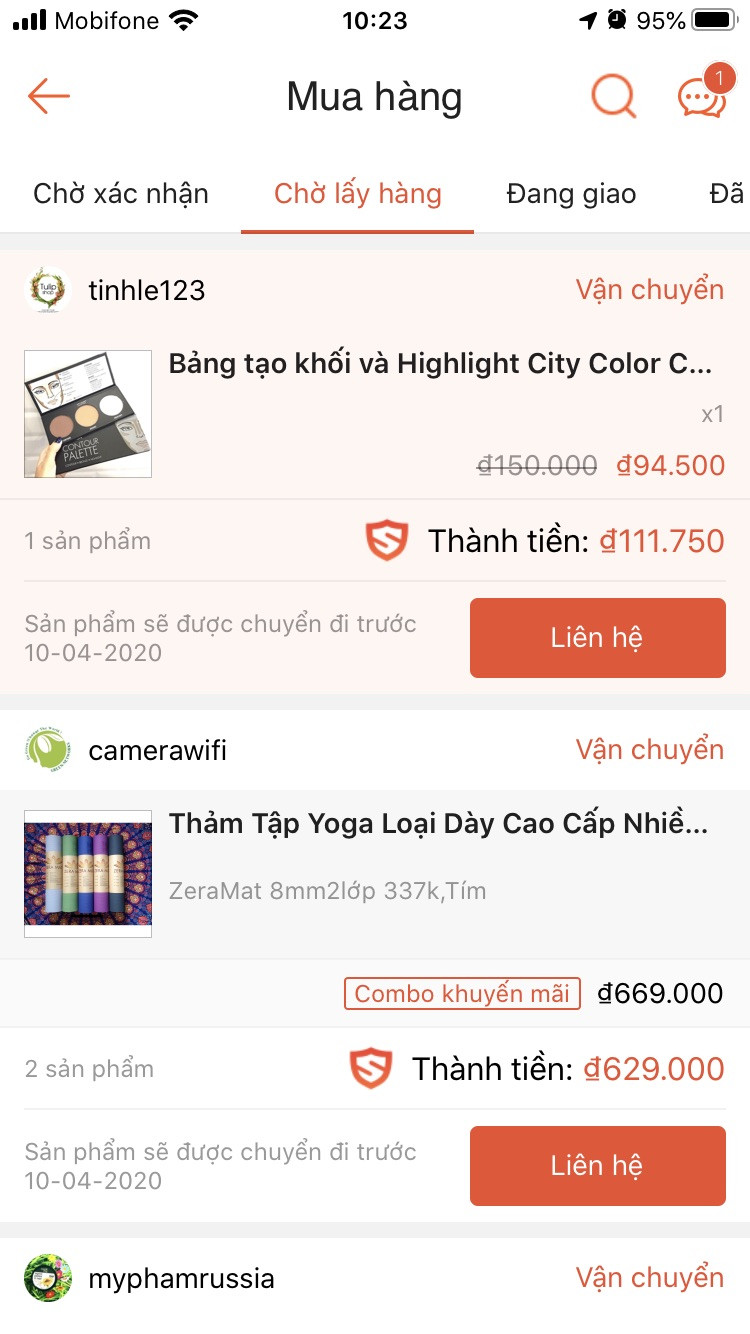
Task: Open Vận chuyển details for tinhle123
Action: (649, 290)
